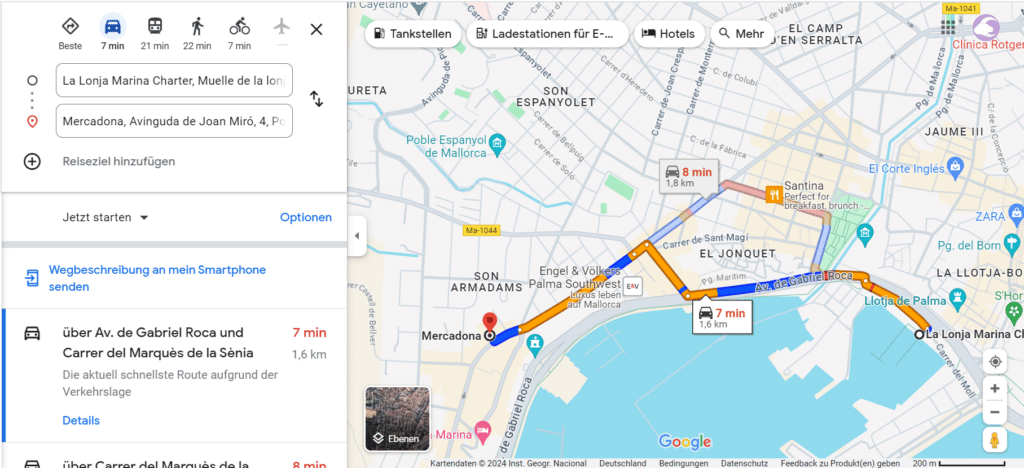Collapse the side panel
Viewport: 1024px width, 468px height.
tap(357, 236)
